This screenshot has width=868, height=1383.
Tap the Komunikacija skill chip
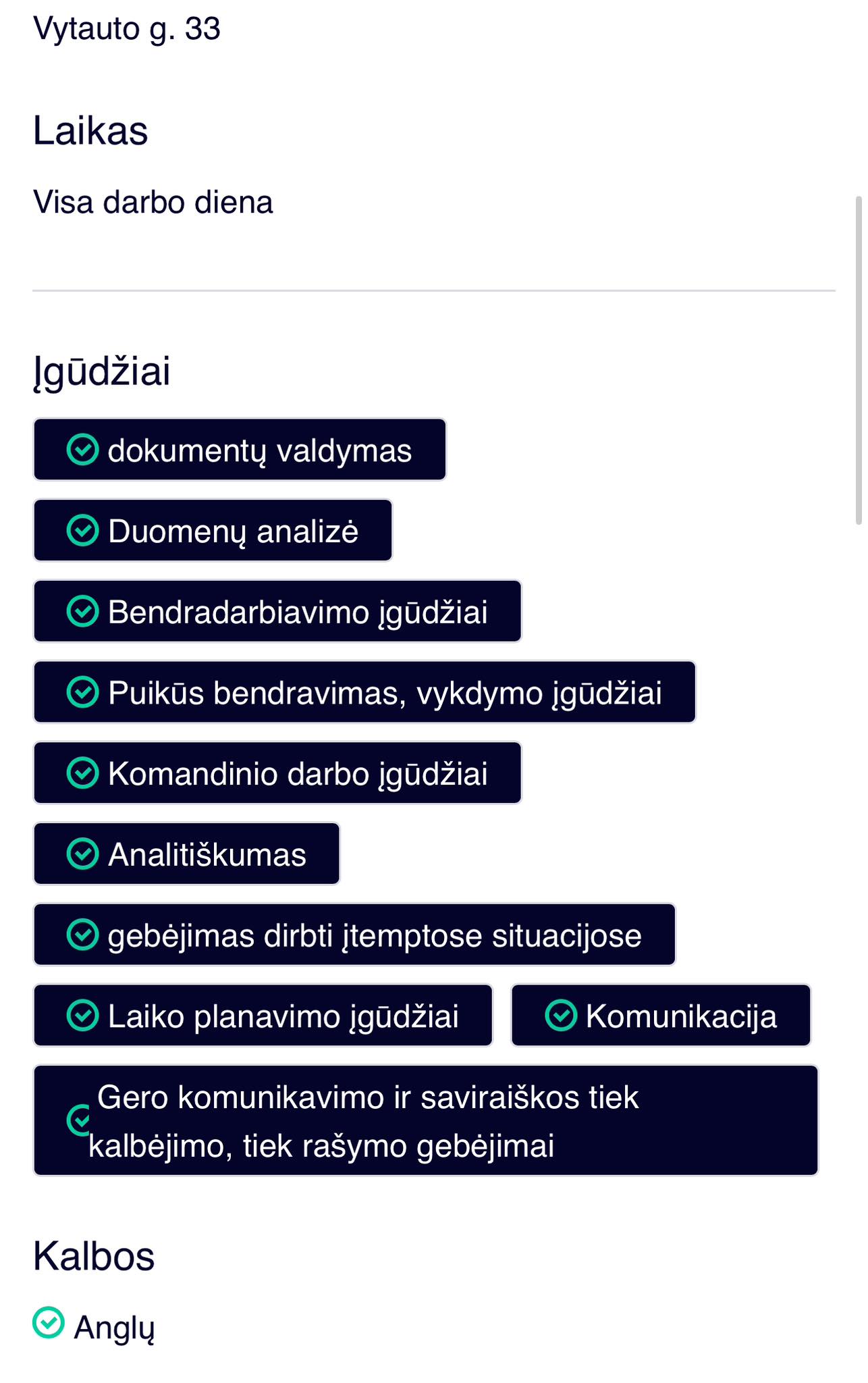[x=661, y=1016]
